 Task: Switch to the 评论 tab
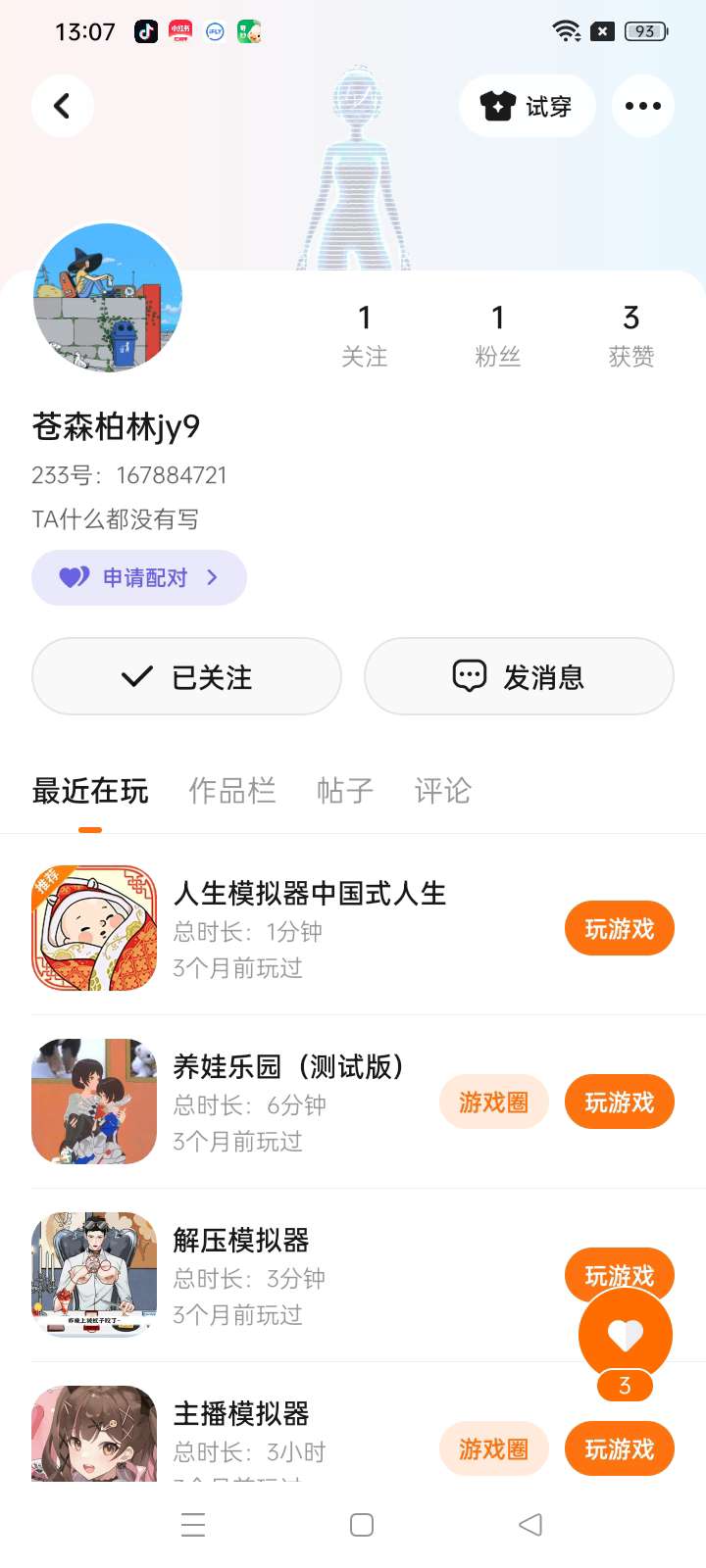pos(442,791)
